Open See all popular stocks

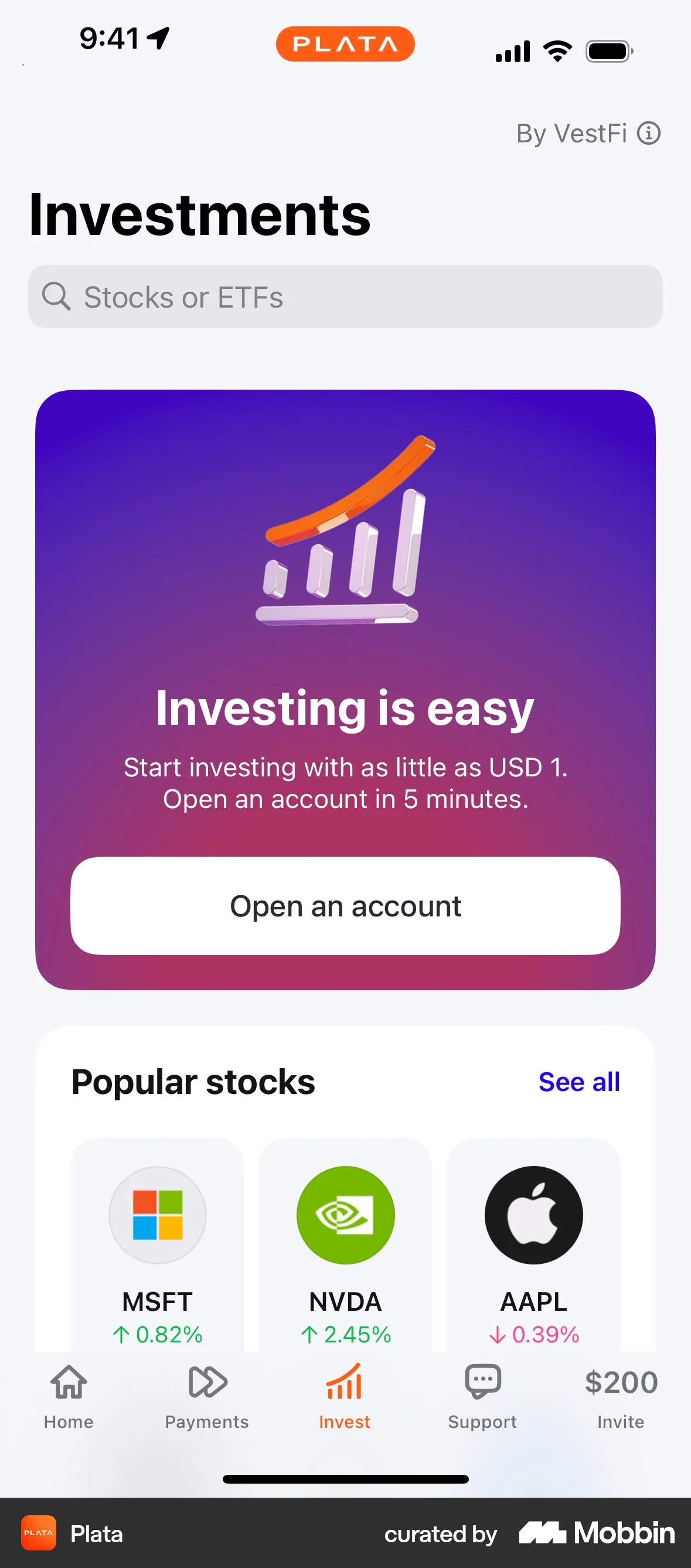pos(578,1082)
